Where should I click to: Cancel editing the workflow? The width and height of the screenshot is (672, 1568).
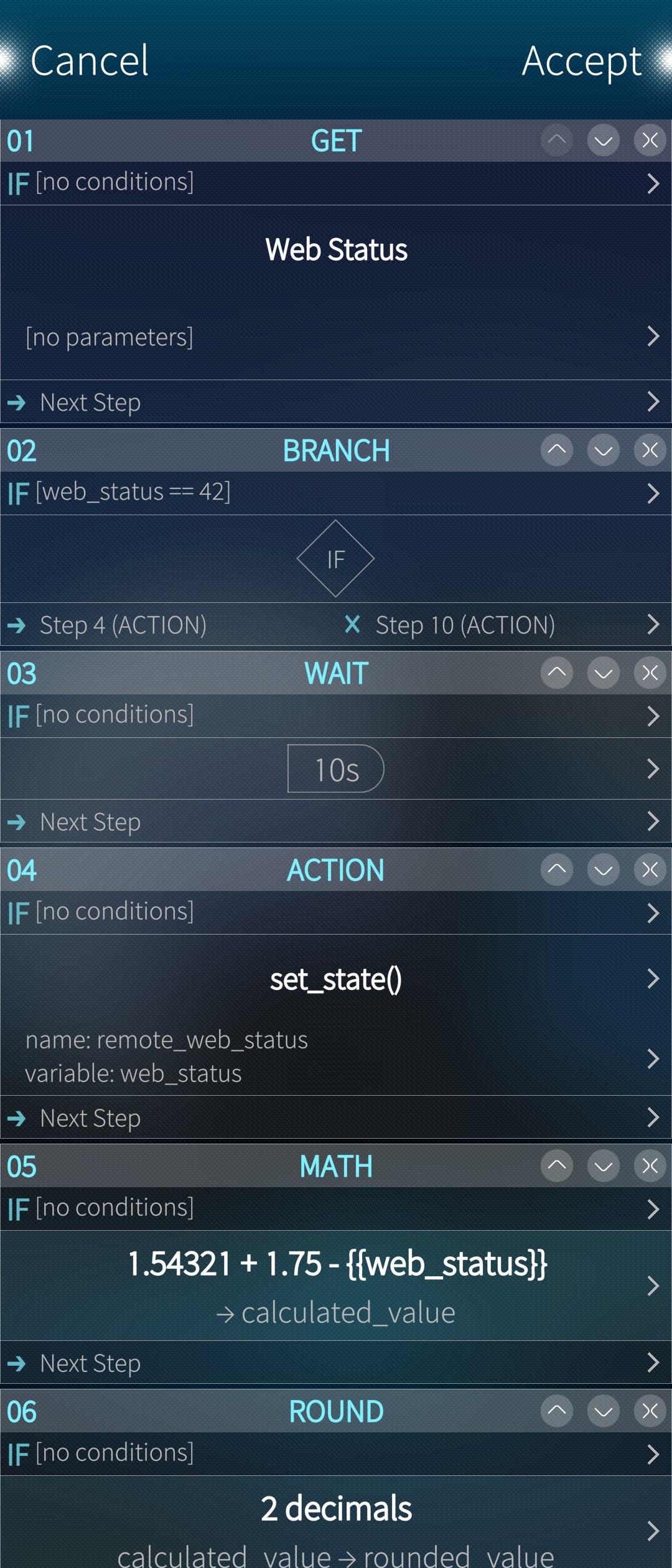click(90, 61)
